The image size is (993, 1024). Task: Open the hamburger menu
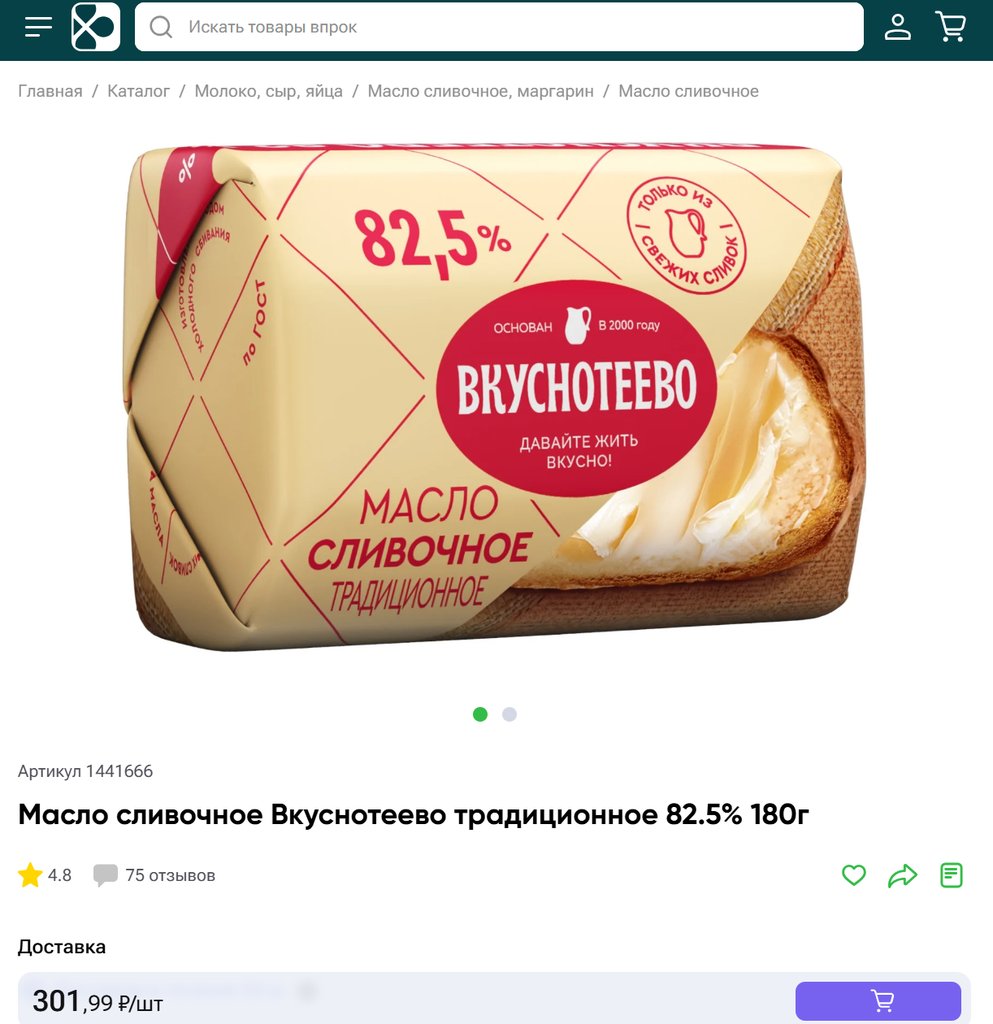coord(38,27)
